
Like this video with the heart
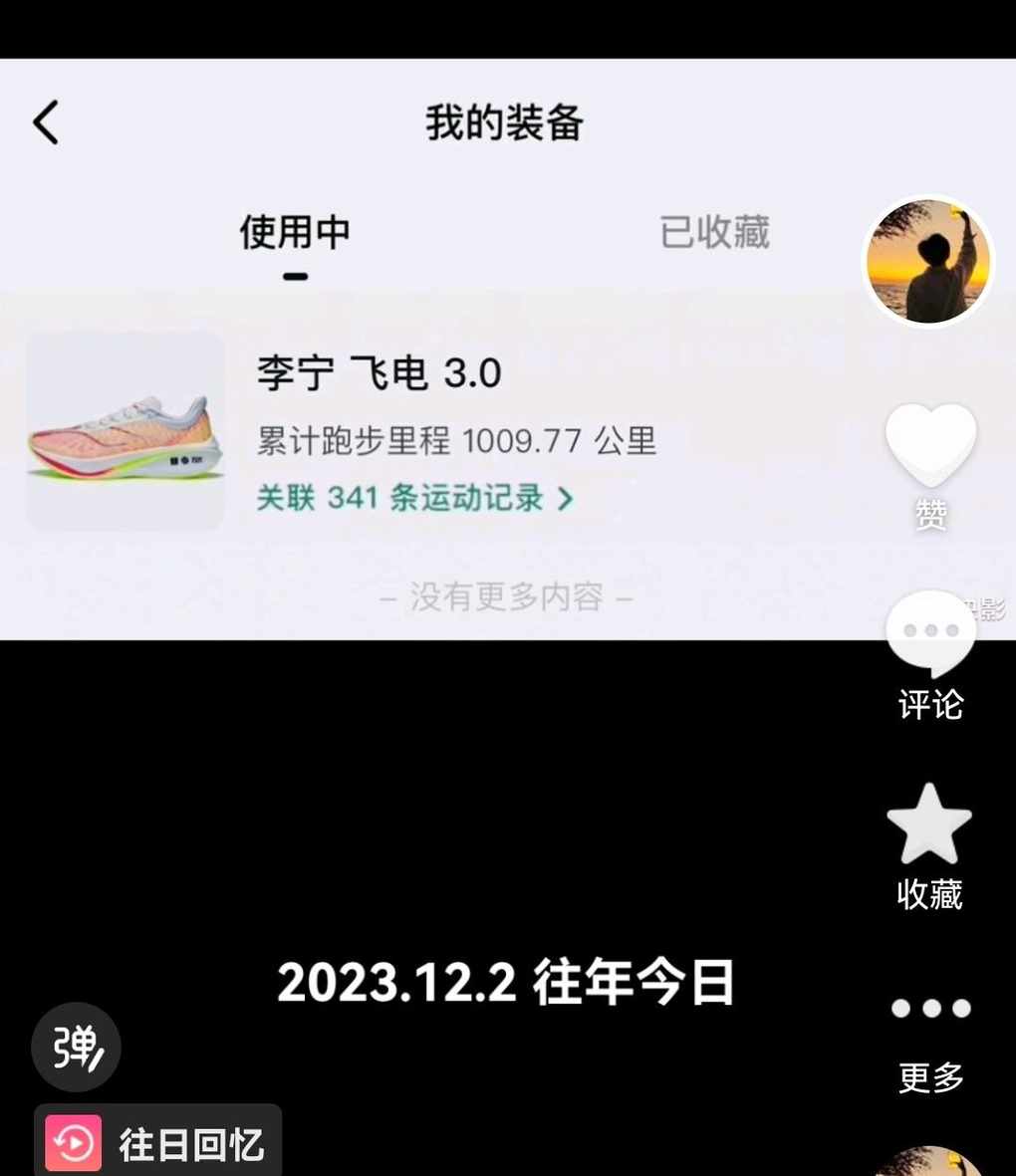(x=930, y=444)
